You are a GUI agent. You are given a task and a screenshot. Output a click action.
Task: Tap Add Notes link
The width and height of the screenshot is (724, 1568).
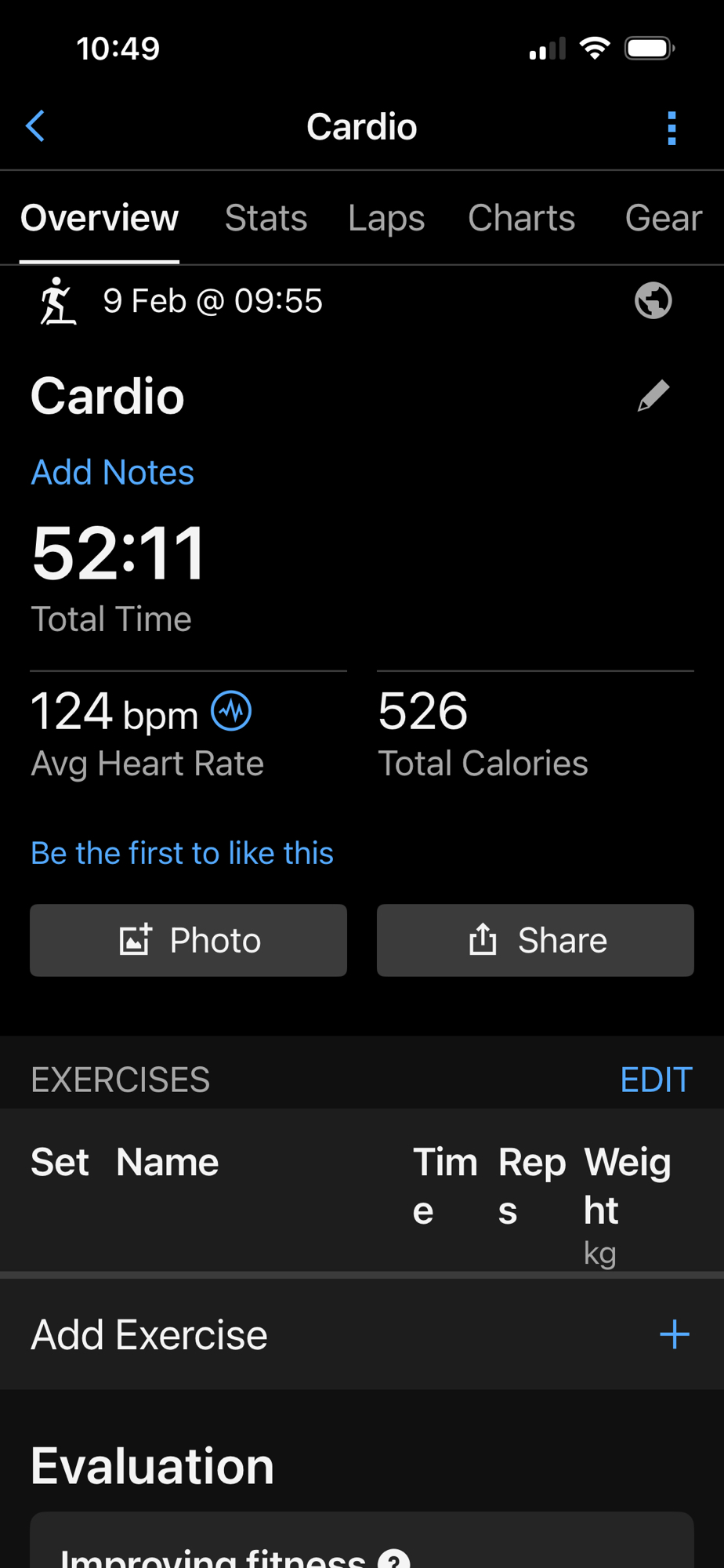[113, 473]
